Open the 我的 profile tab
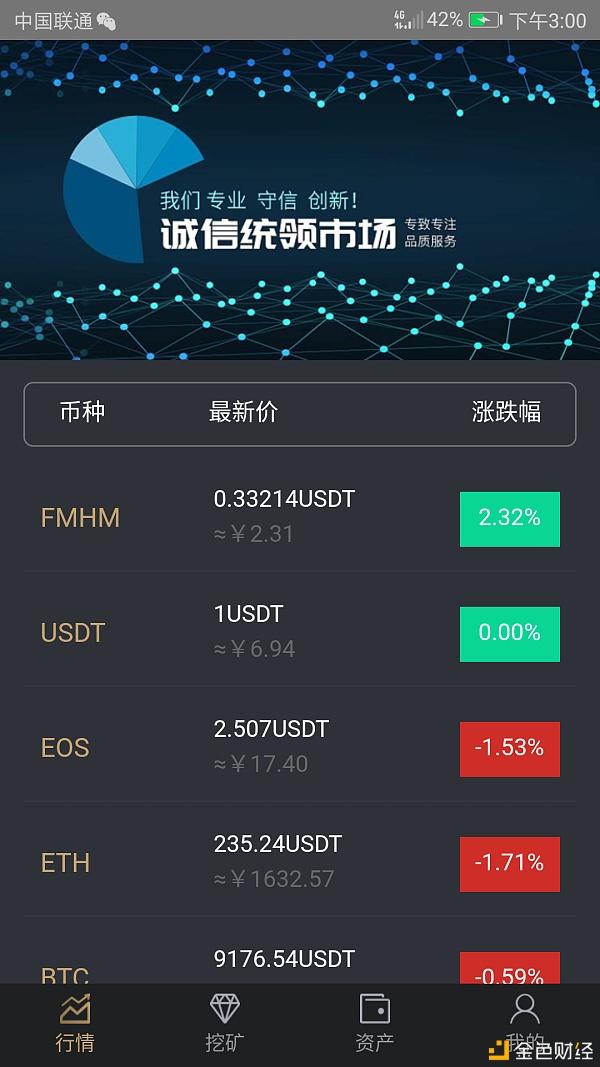 pyautogui.click(x=525, y=1023)
